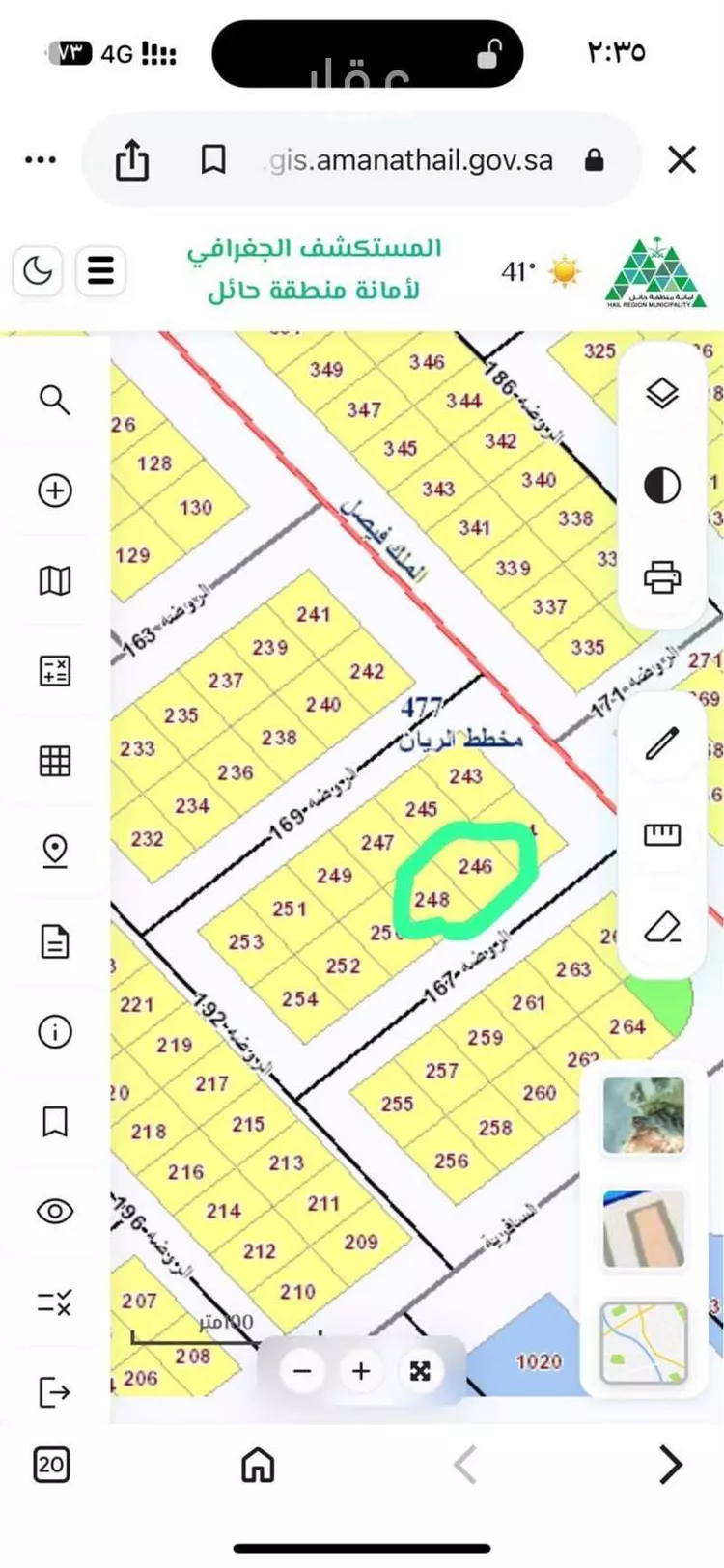Viewport: 724px width, 1568px height.
Task: Open the three-dot browser menu
Action: (41, 159)
